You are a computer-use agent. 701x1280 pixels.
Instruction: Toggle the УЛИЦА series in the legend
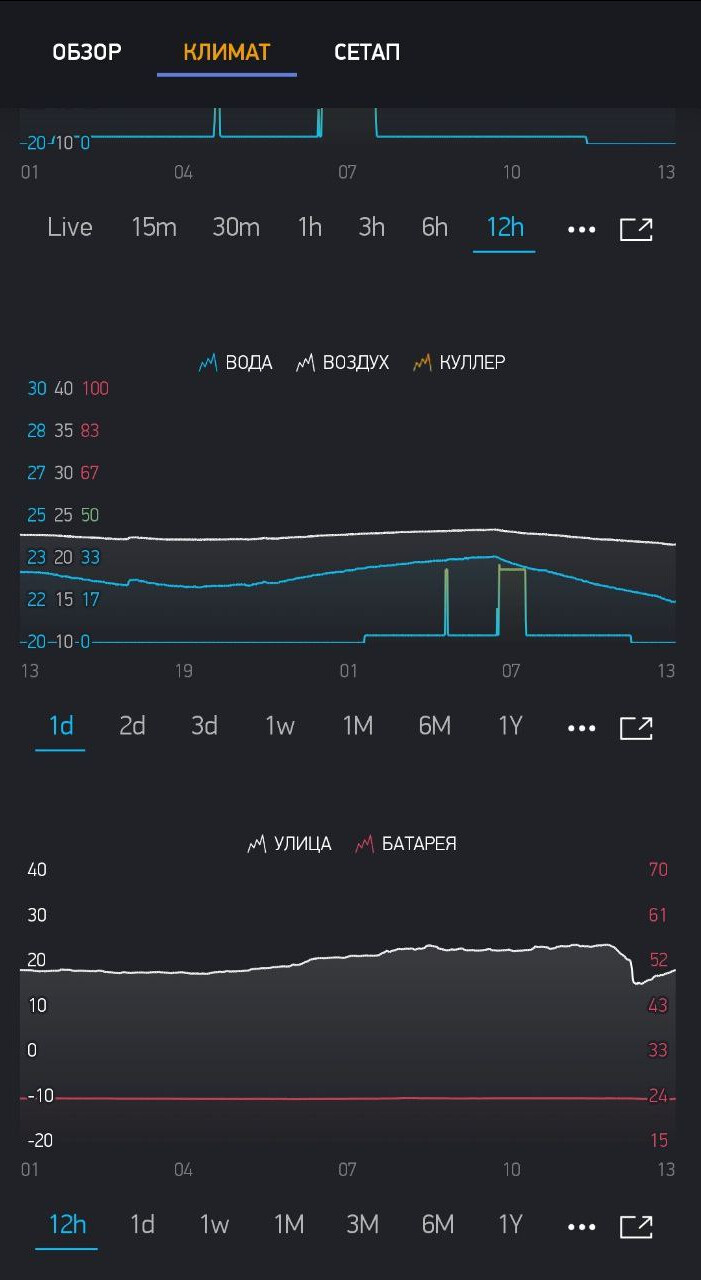click(290, 844)
